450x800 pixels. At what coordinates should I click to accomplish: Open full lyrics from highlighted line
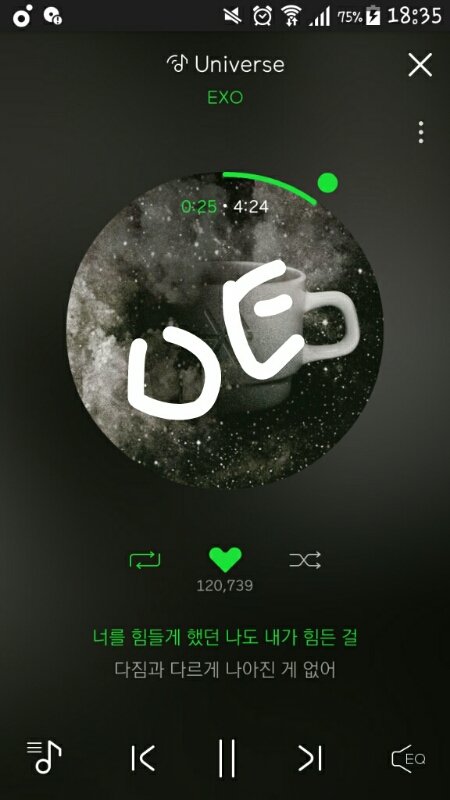coord(225,637)
